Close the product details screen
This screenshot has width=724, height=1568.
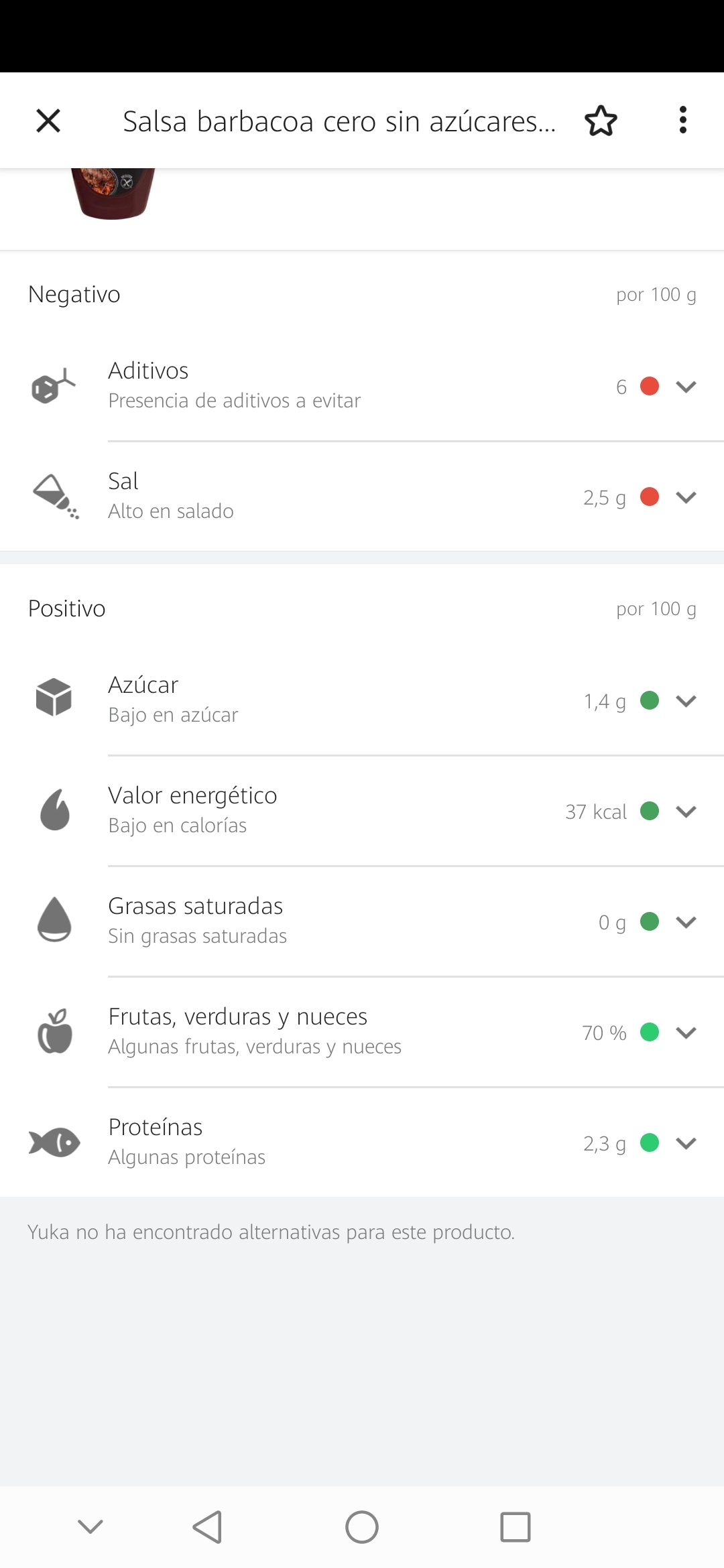point(48,121)
